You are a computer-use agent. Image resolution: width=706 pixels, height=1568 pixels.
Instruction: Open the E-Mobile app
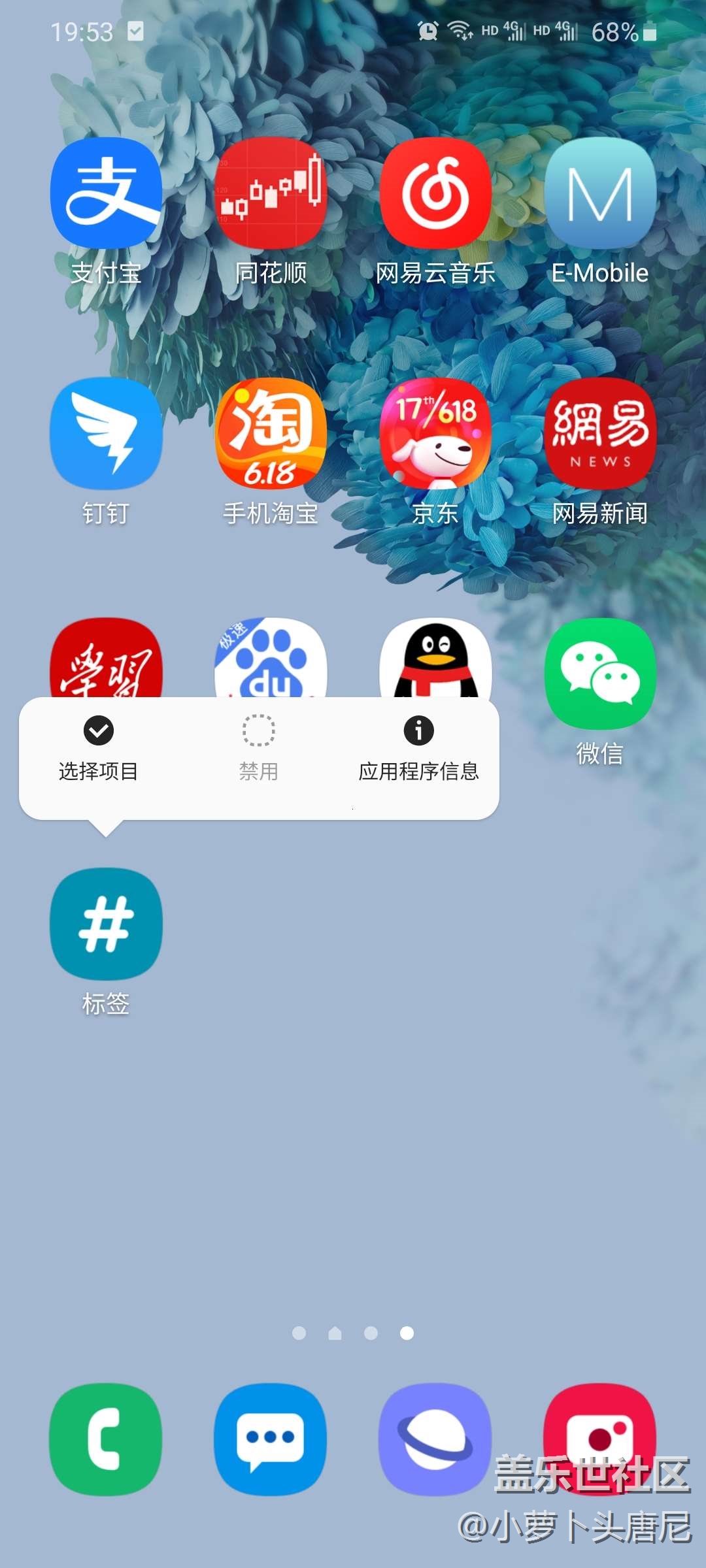(600, 193)
